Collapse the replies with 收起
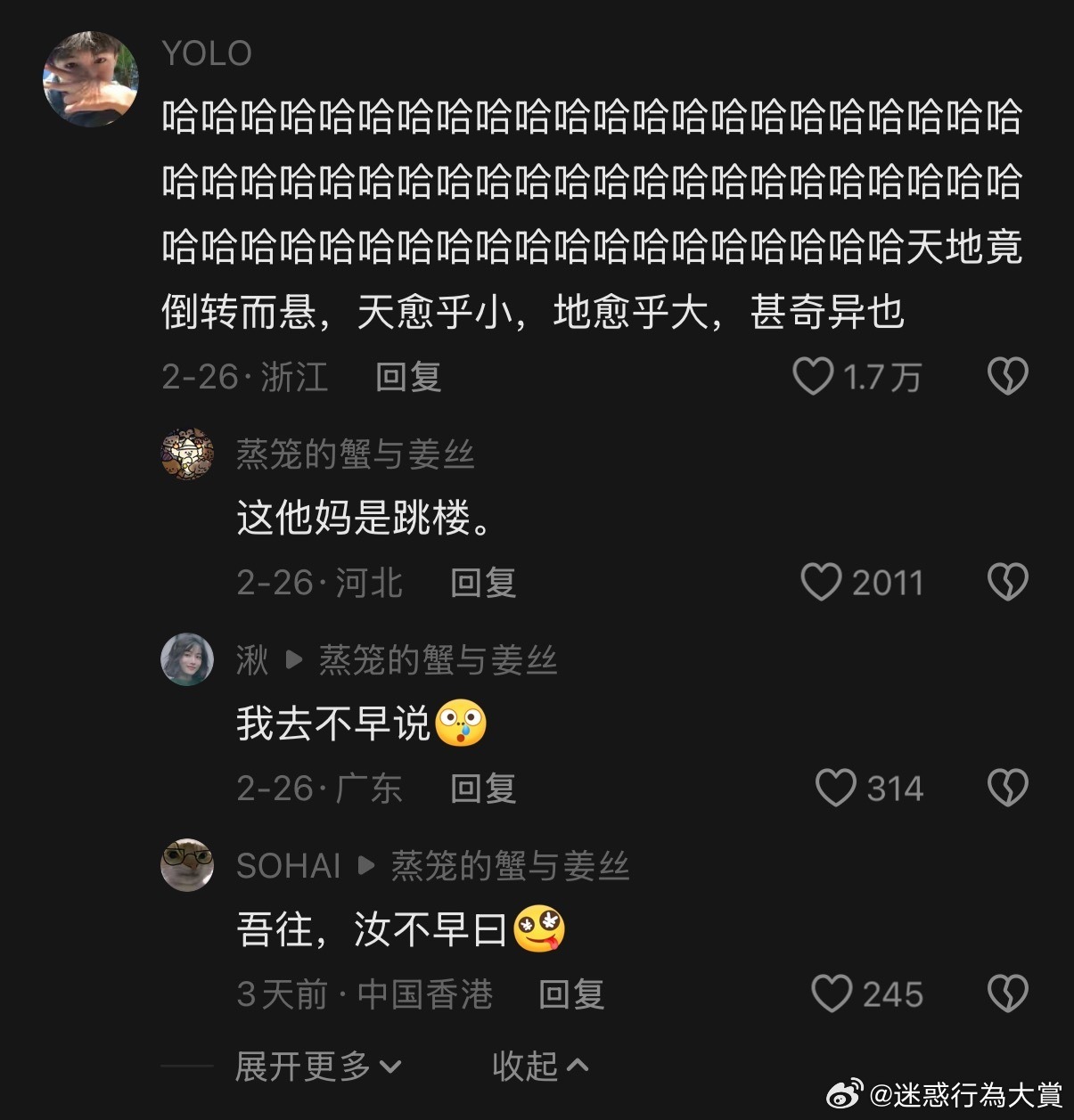The image size is (1074, 1120). click(540, 1066)
